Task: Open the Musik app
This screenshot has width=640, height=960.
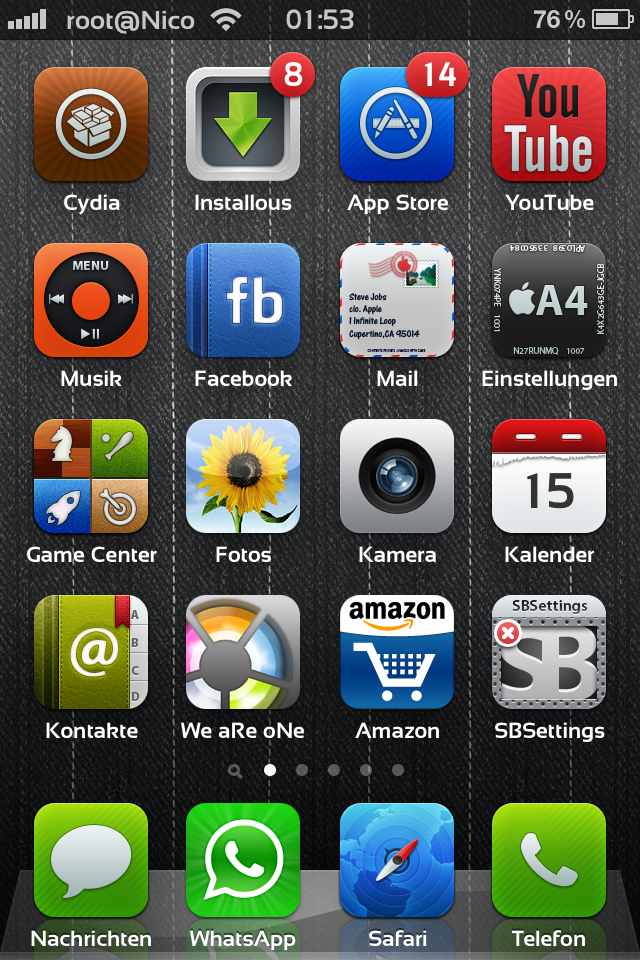Action: click(91, 300)
